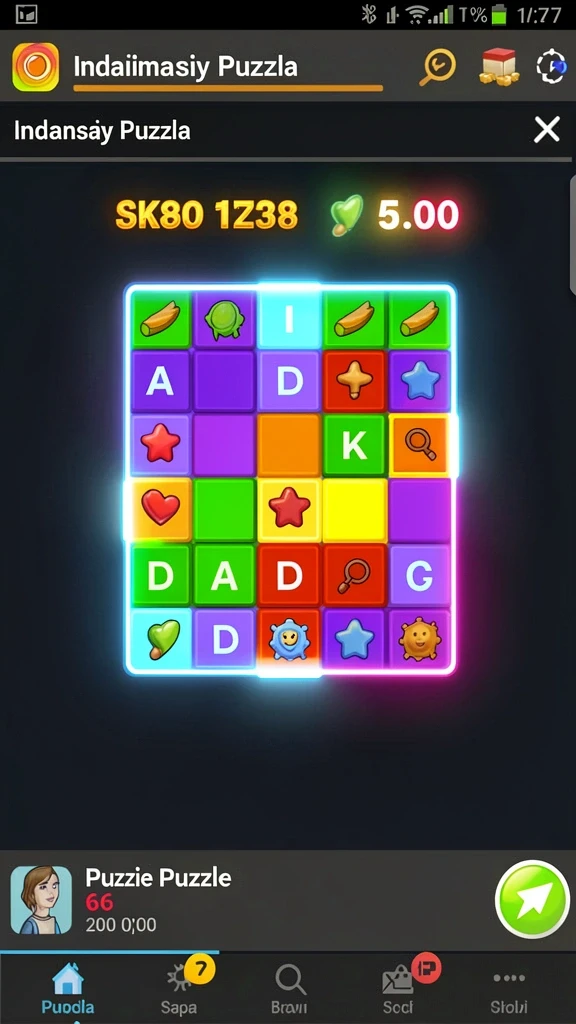This screenshot has width=576, height=1024.
Task: Switch to the Bravn search tab
Action: (289, 989)
